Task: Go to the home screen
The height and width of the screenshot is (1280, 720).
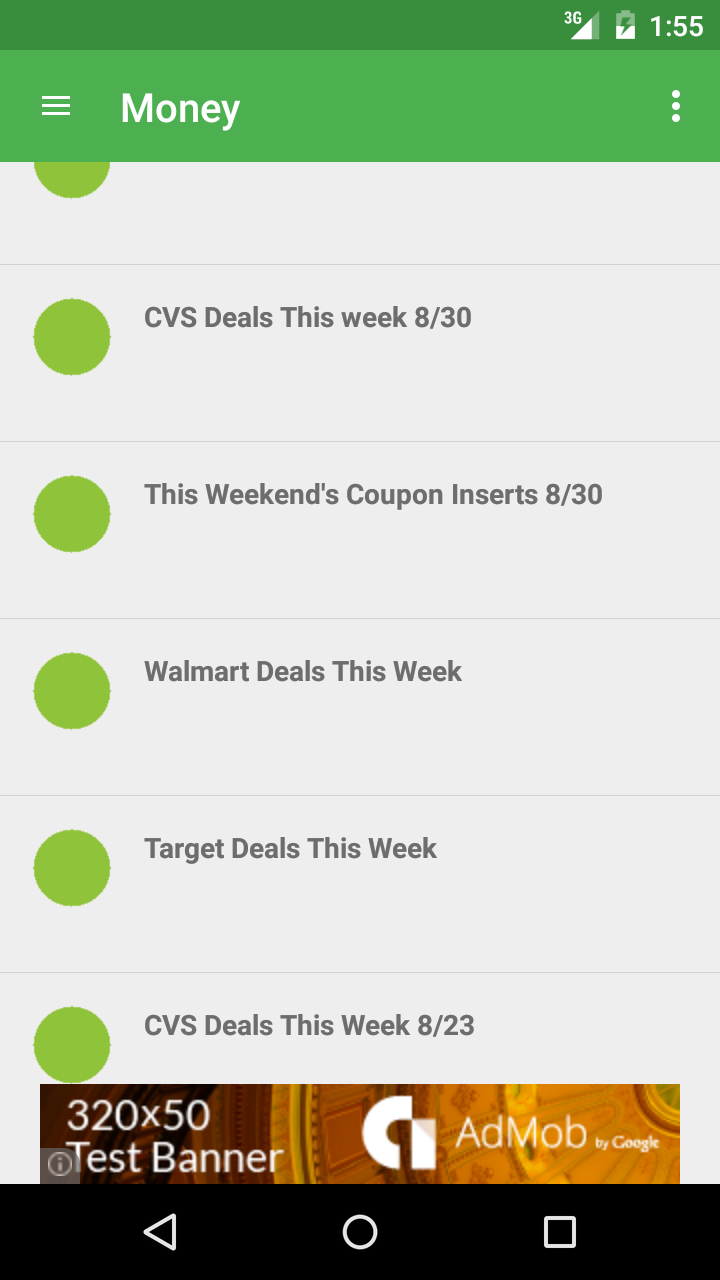Action: (360, 1232)
